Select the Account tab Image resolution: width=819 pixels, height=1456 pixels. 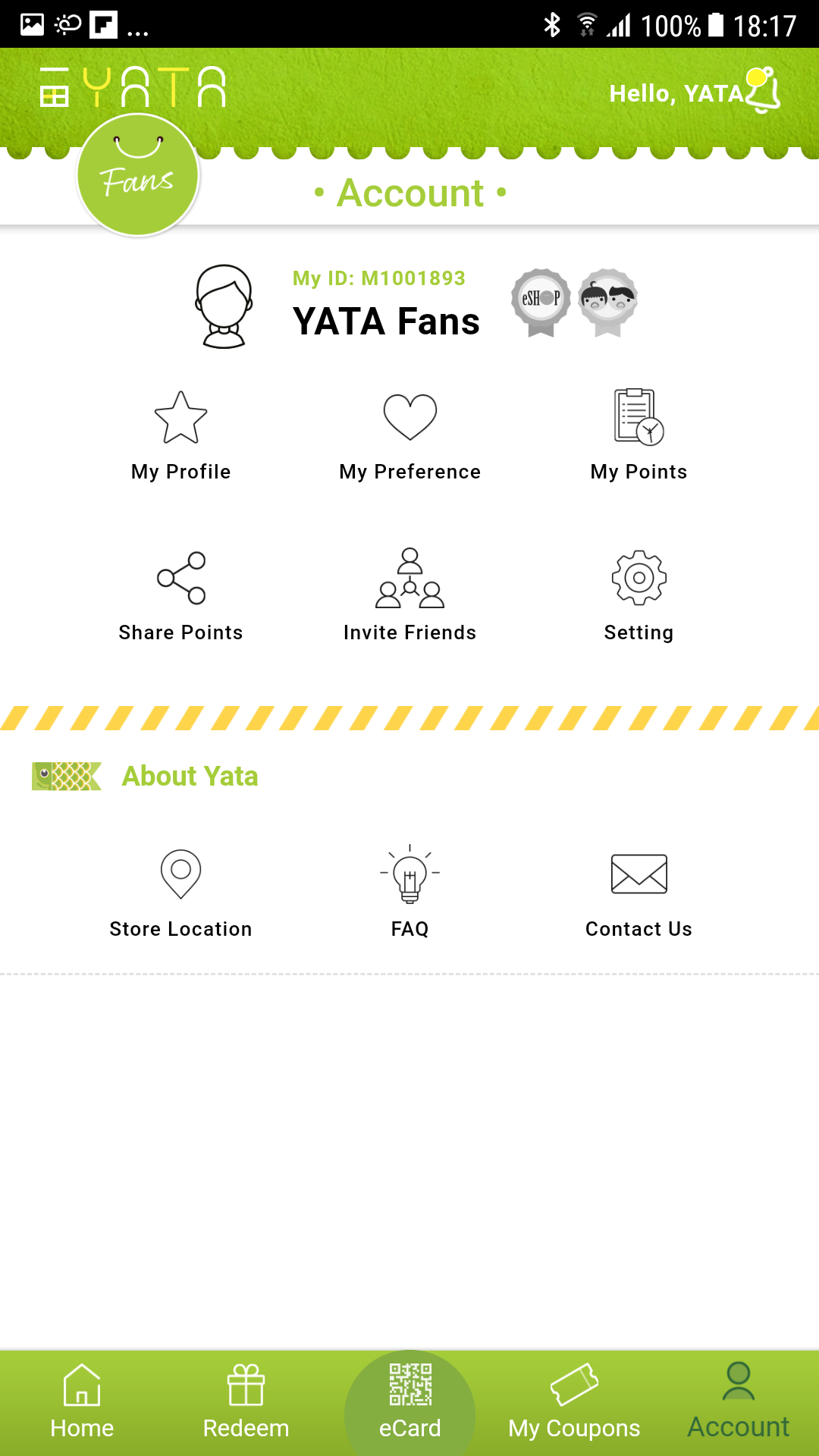click(x=738, y=1403)
